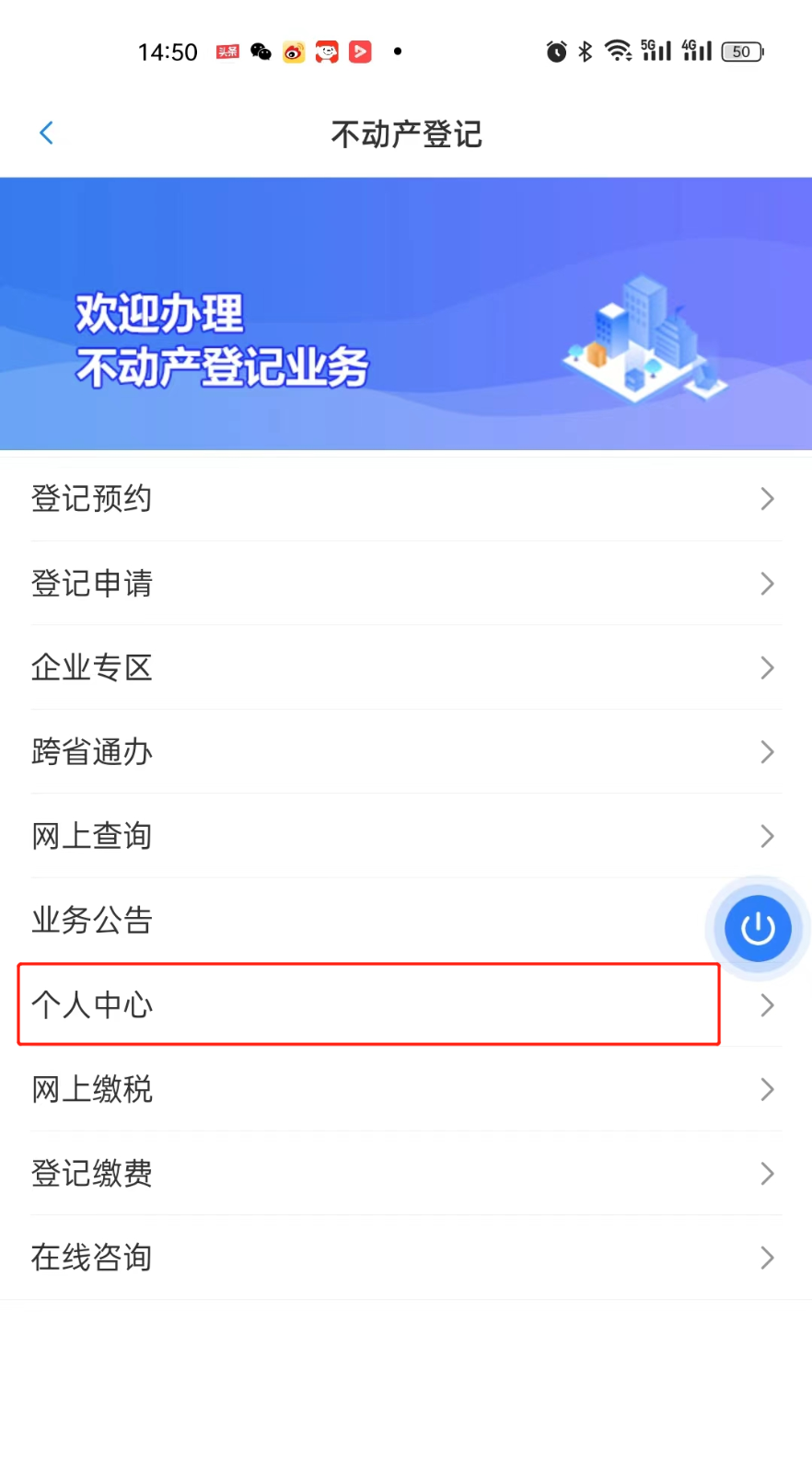The height and width of the screenshot is (1473, 812).
Task: Open 登记申请 row
Action: (x=406, y=584)
